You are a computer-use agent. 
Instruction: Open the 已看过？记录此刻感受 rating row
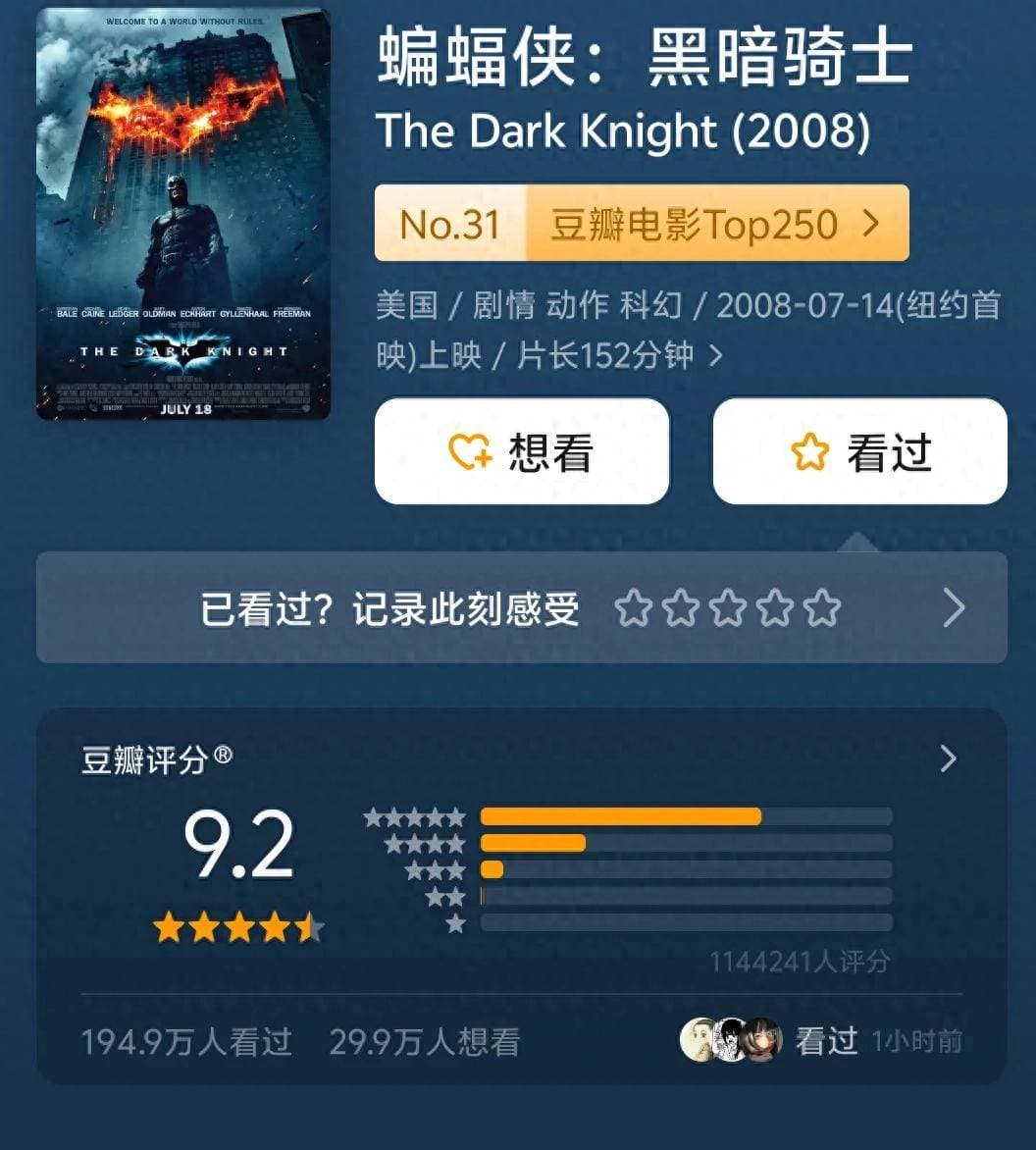tap(521, 608)
